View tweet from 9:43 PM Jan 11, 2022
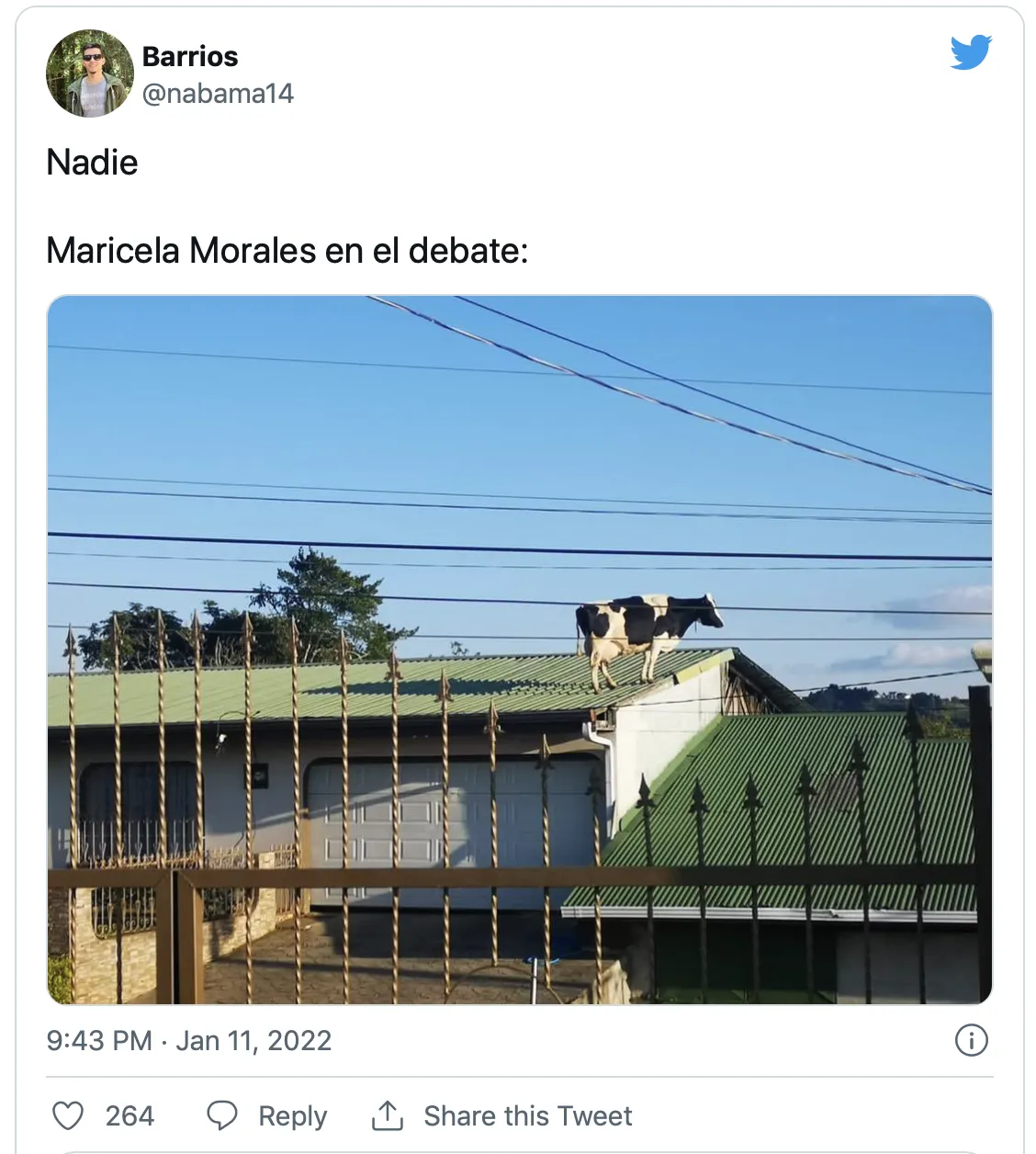Viewport: 1036px width, 1154px height. 188,1041
